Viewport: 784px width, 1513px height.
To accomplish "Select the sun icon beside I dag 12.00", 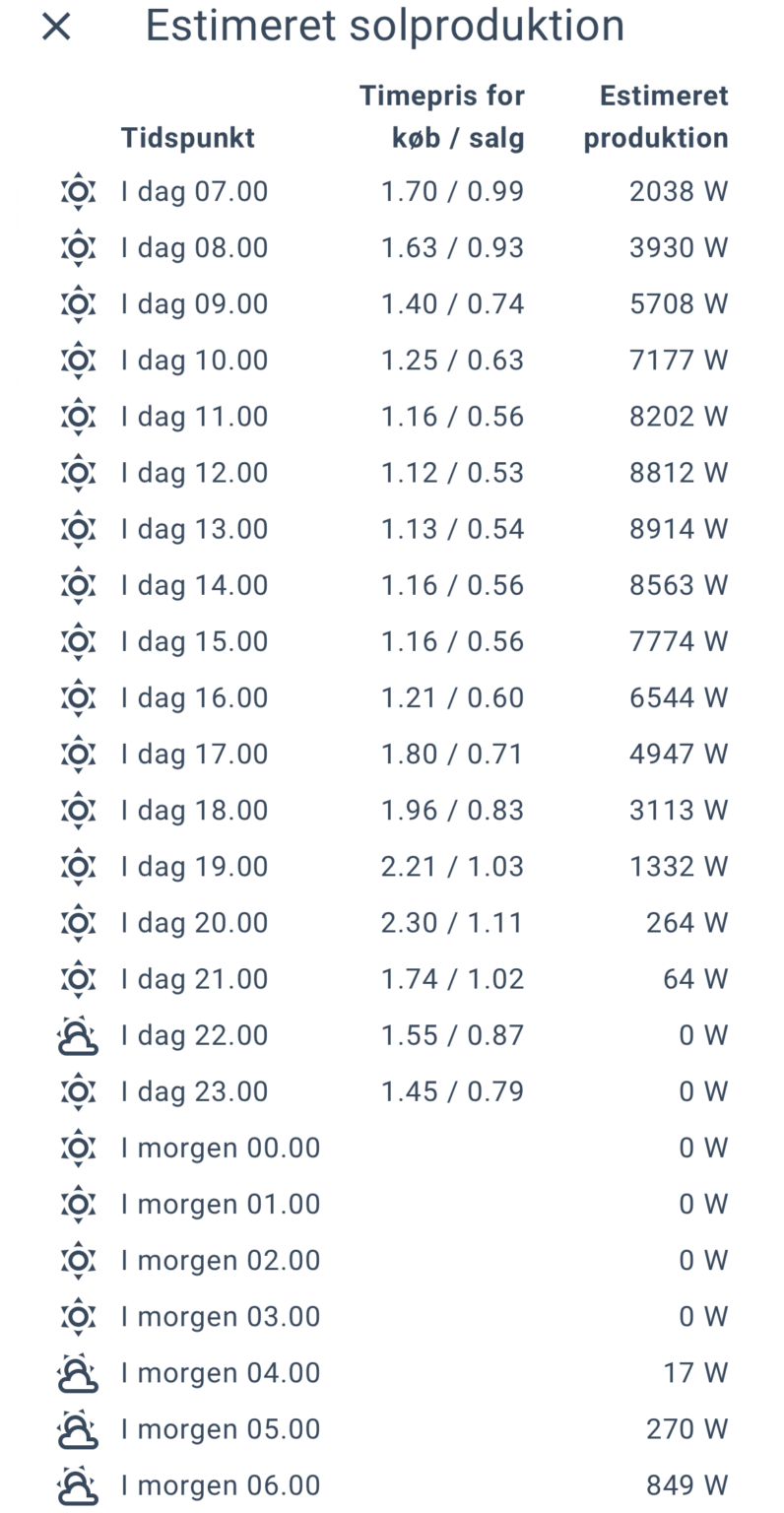I will tap(79, 473).
